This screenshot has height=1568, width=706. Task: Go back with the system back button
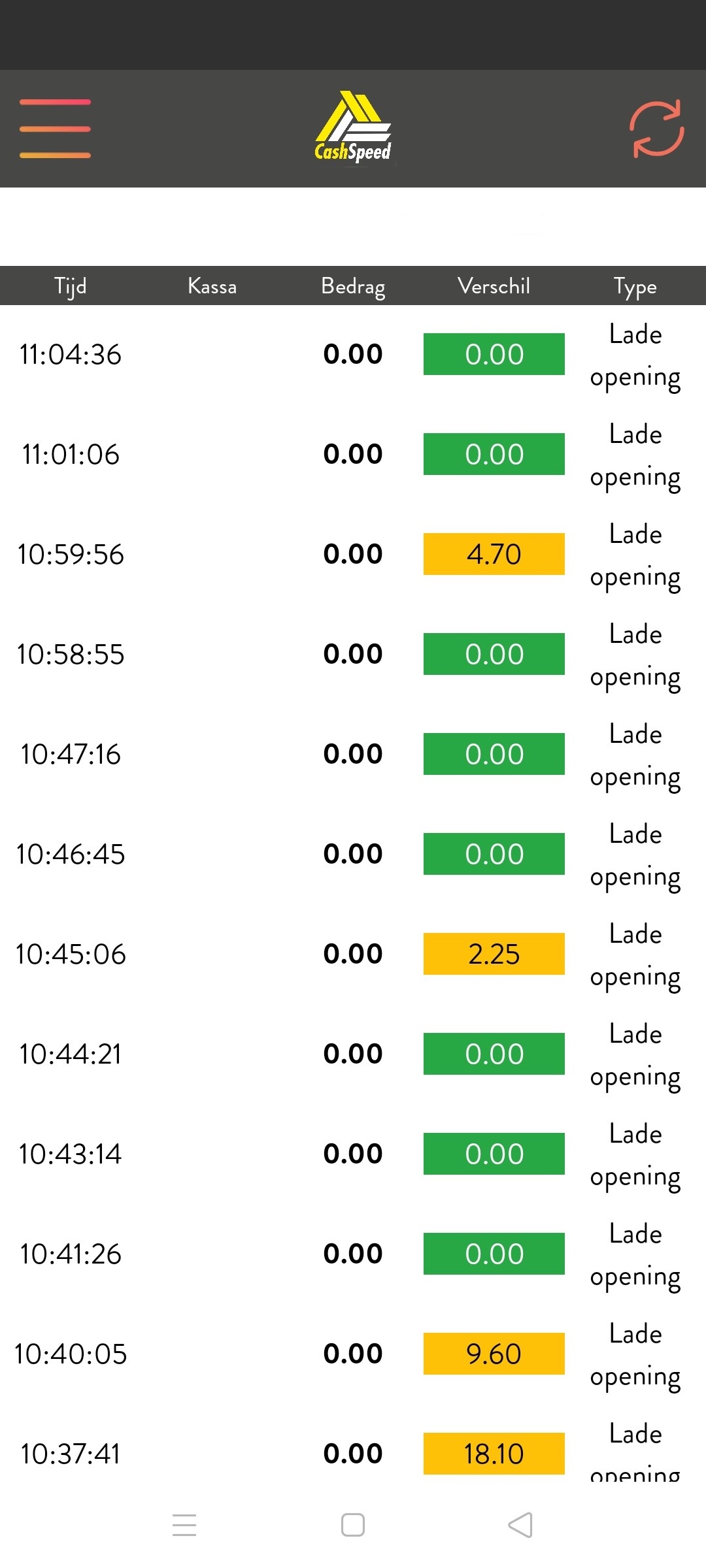[x=520, y=1525]
